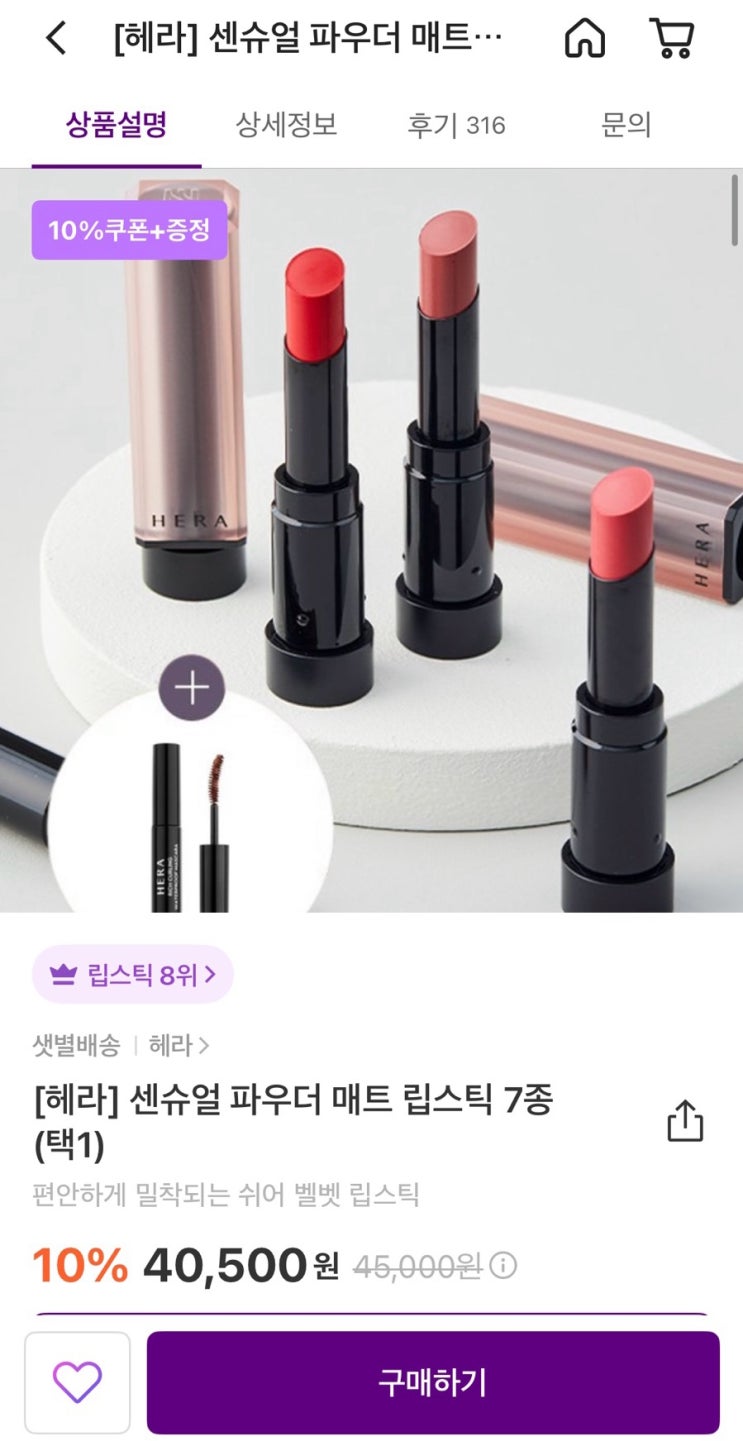Switch to the 상세정보 tab

tap(286, 125)
